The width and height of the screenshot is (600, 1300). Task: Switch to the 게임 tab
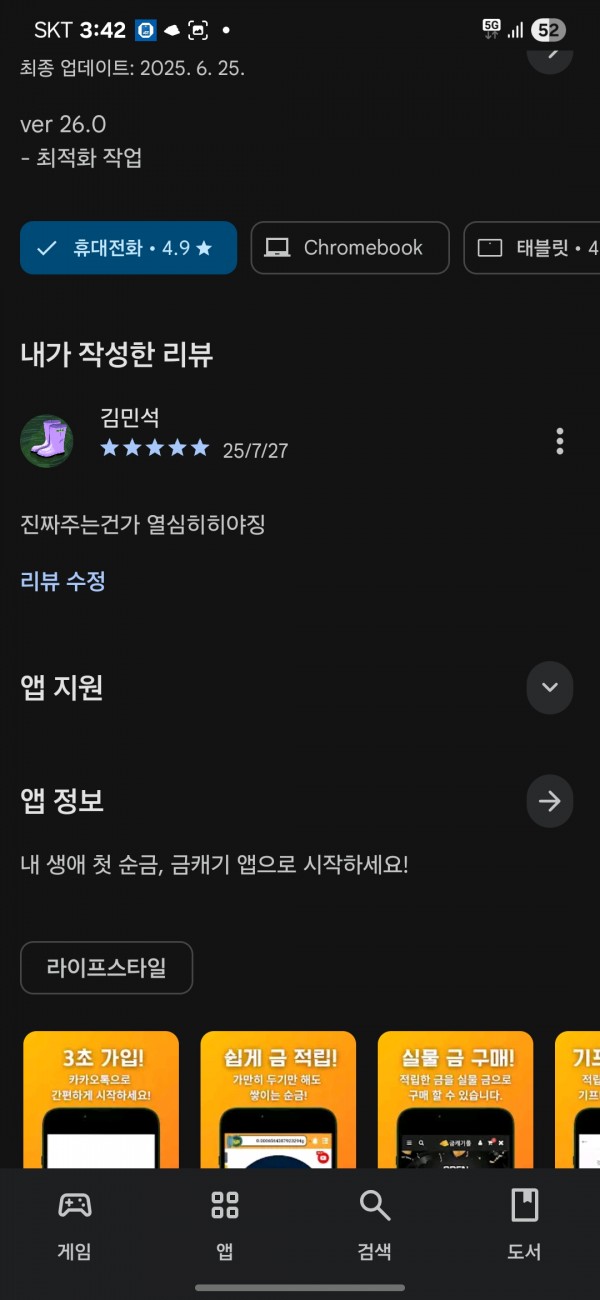pyautogui.click(x=75, y=1224)
